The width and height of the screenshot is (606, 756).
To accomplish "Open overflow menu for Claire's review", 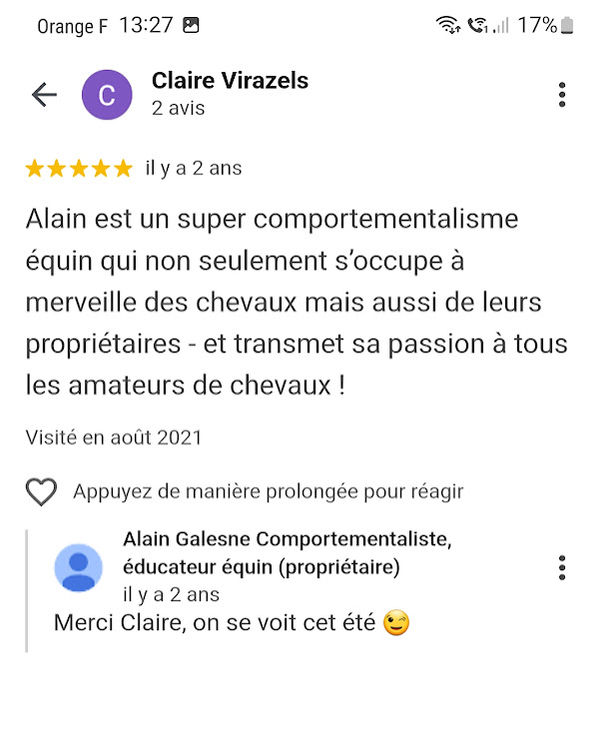I will point(562,95).
